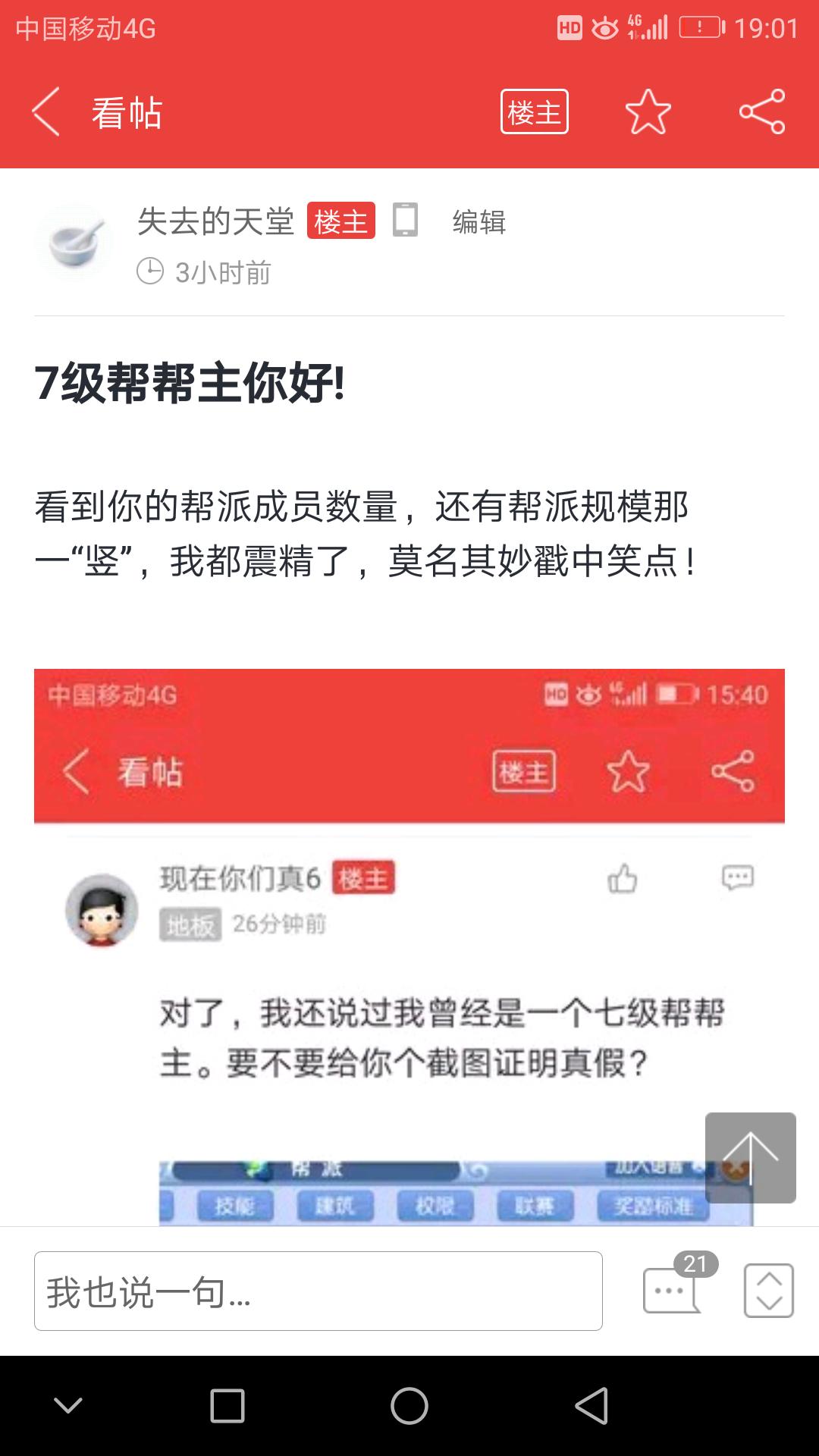
Task: Favorite this post with the star
Action: (x=648, y=112)
